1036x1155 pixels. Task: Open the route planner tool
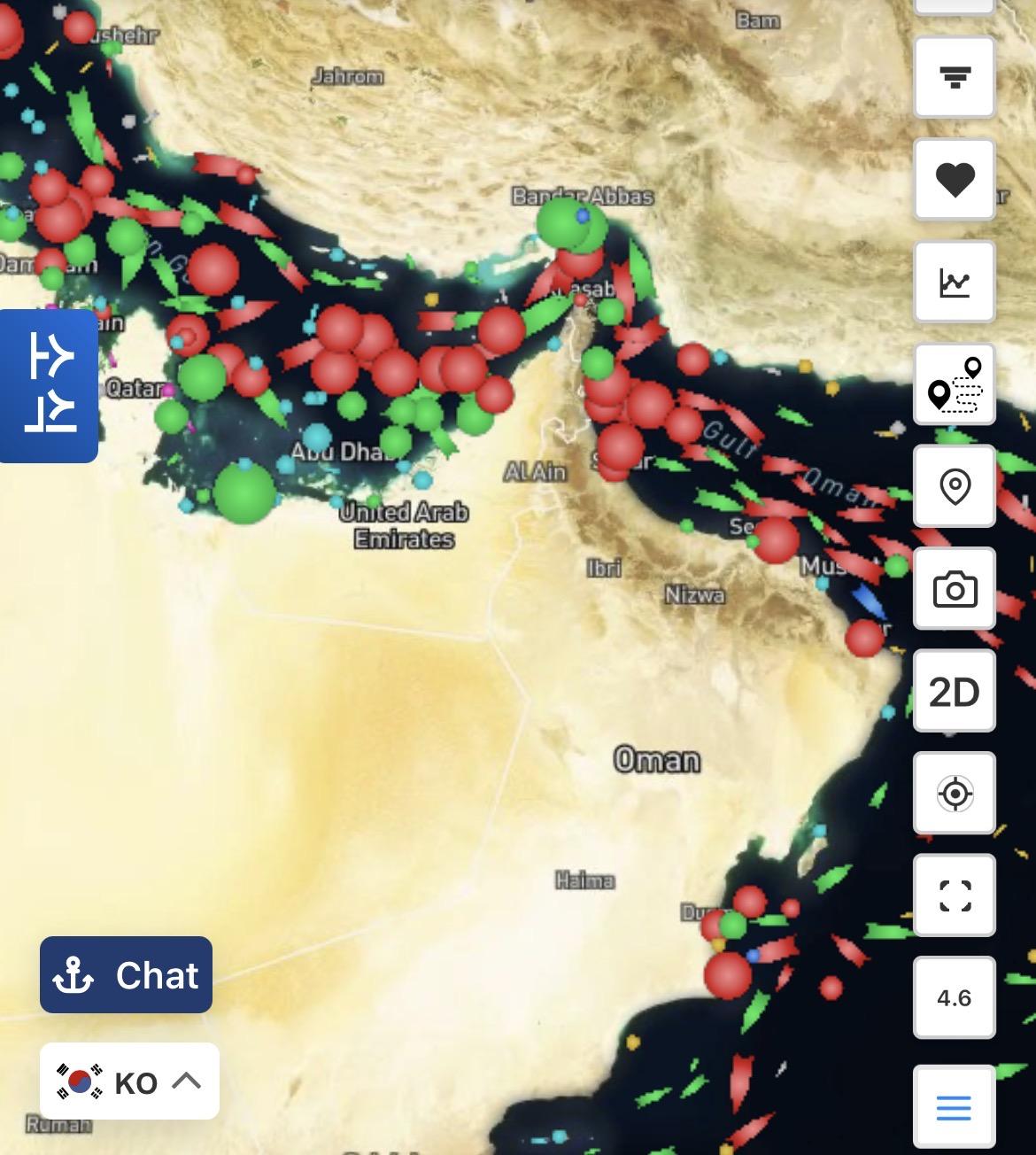(x=954, y=384)
